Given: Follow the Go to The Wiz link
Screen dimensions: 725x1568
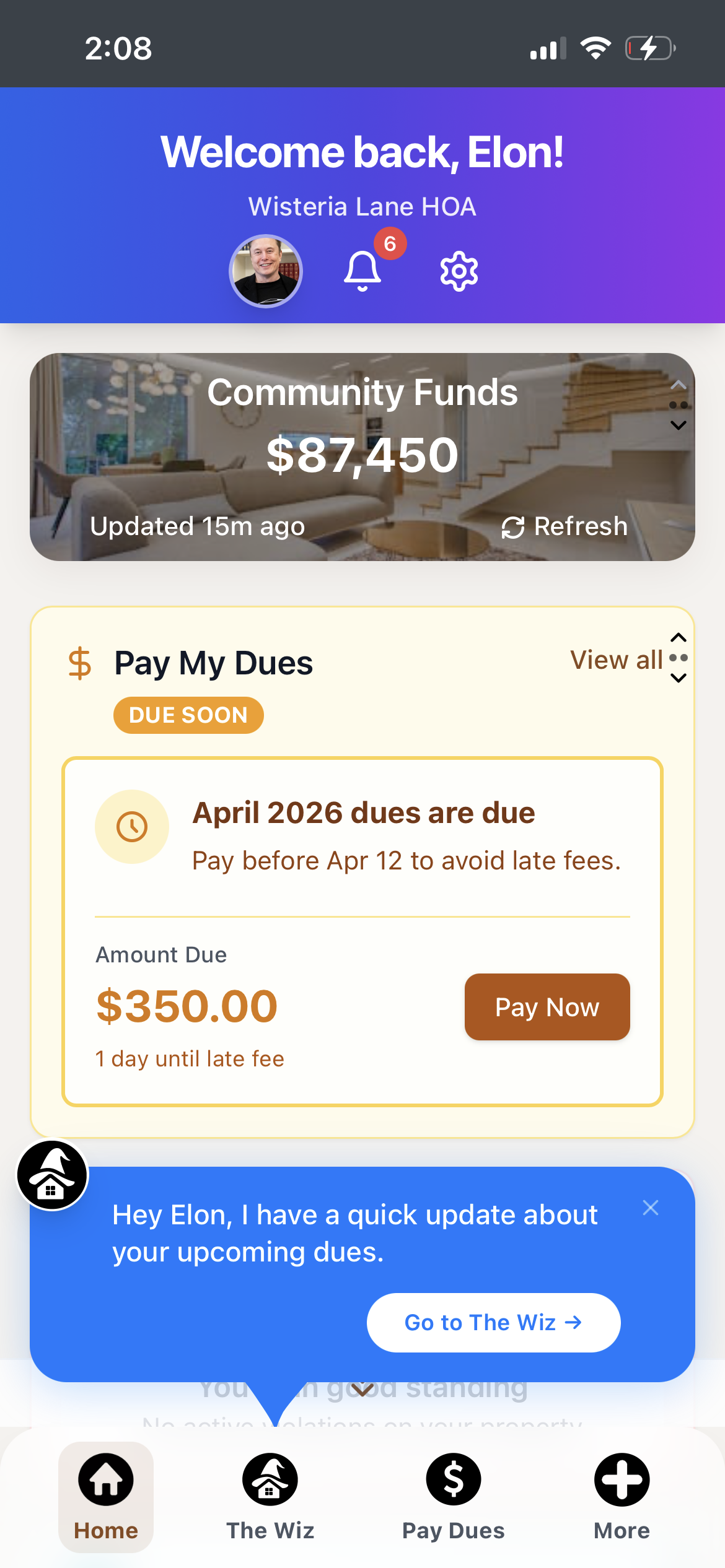Looking at the screenshot, I should tap(493, 1322).
